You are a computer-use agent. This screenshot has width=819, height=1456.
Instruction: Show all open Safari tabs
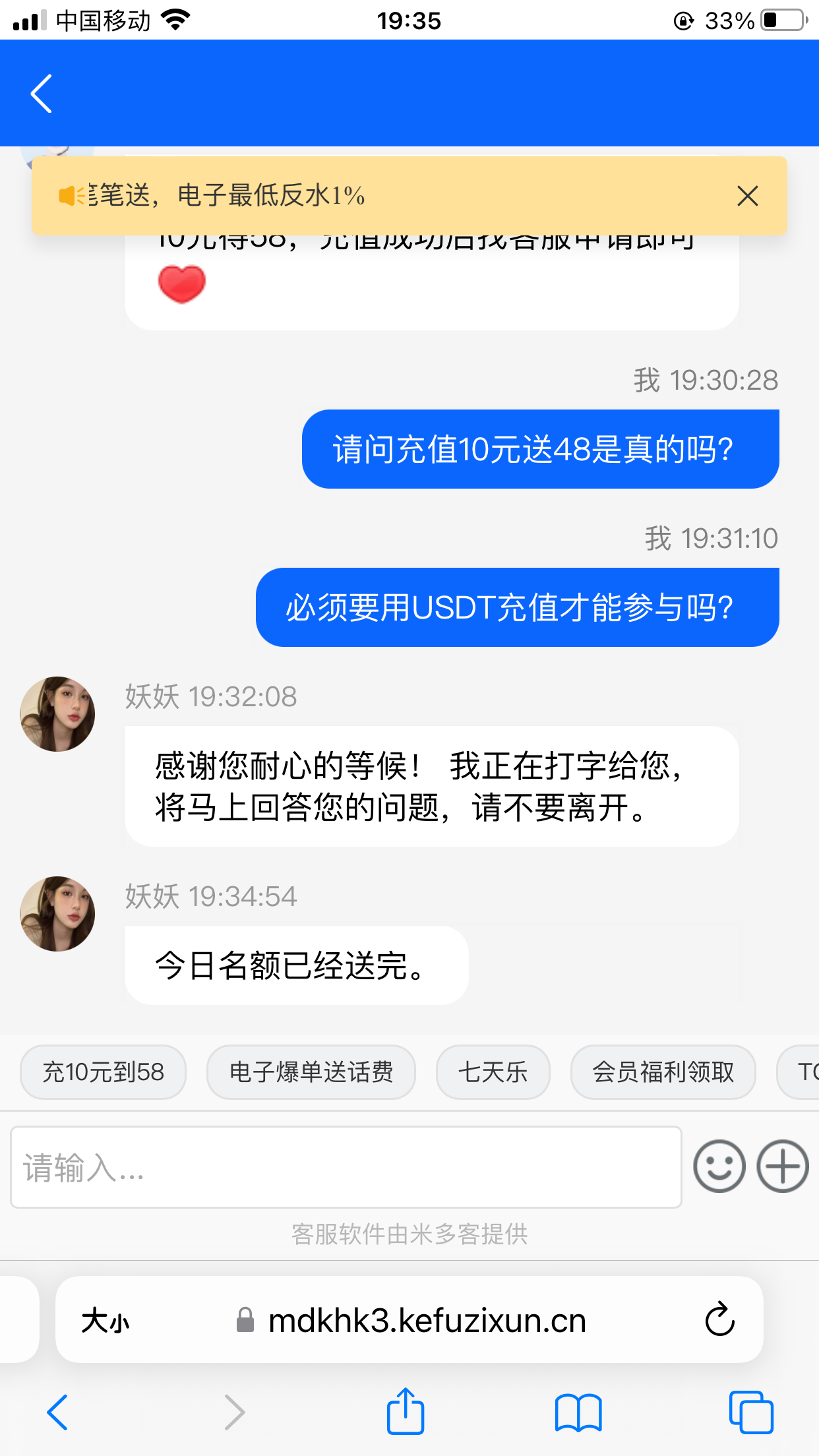pos(751,1412)
